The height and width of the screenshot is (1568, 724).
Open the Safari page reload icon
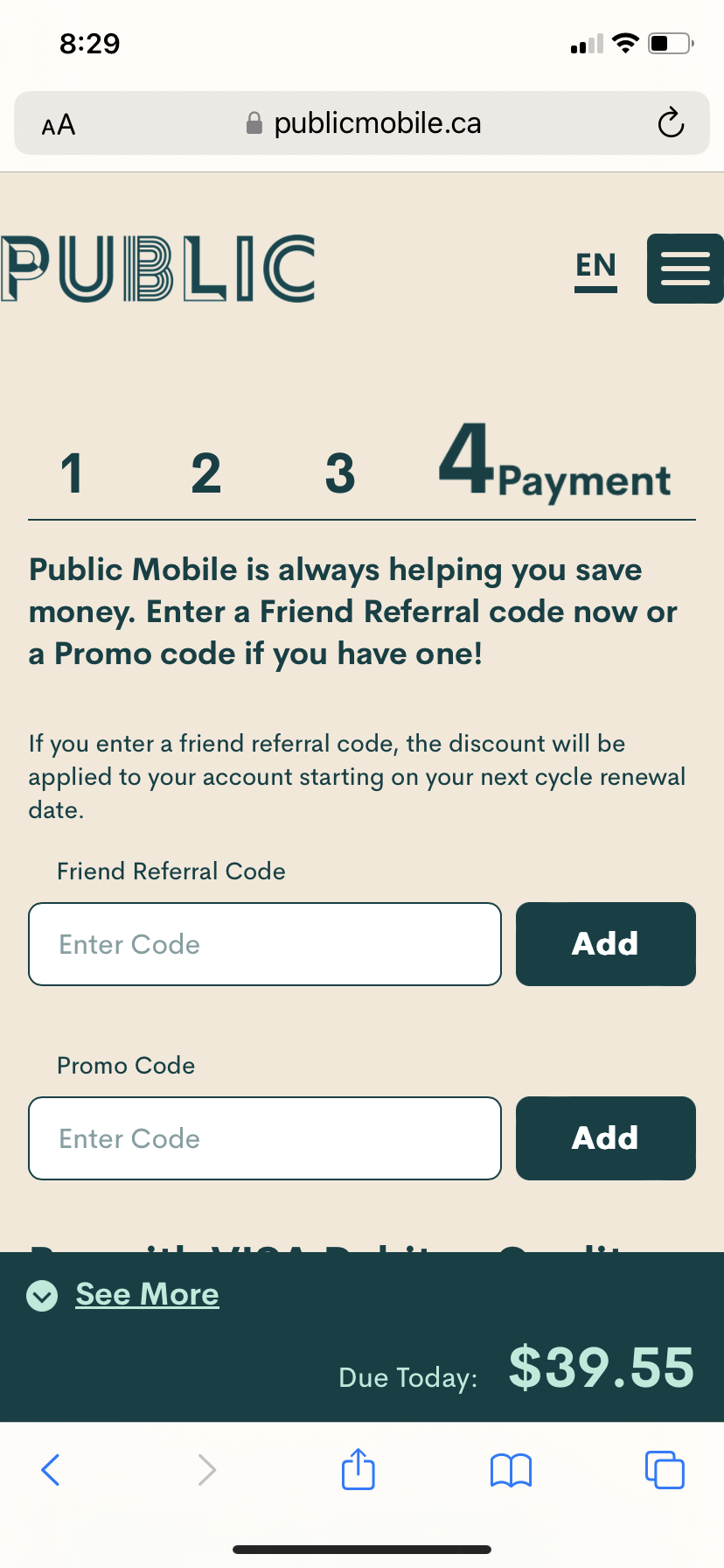670,123
